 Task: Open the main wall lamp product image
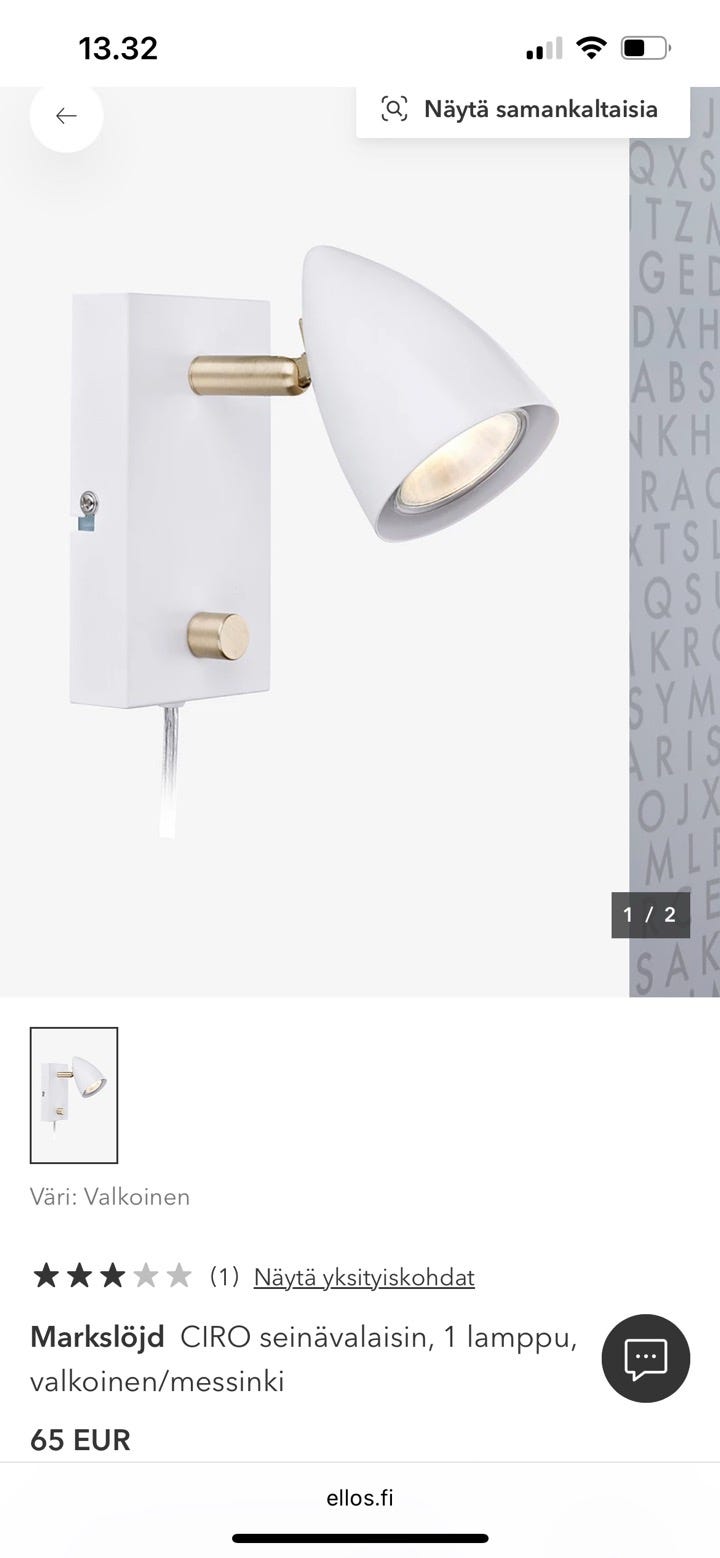pos(315,540)
